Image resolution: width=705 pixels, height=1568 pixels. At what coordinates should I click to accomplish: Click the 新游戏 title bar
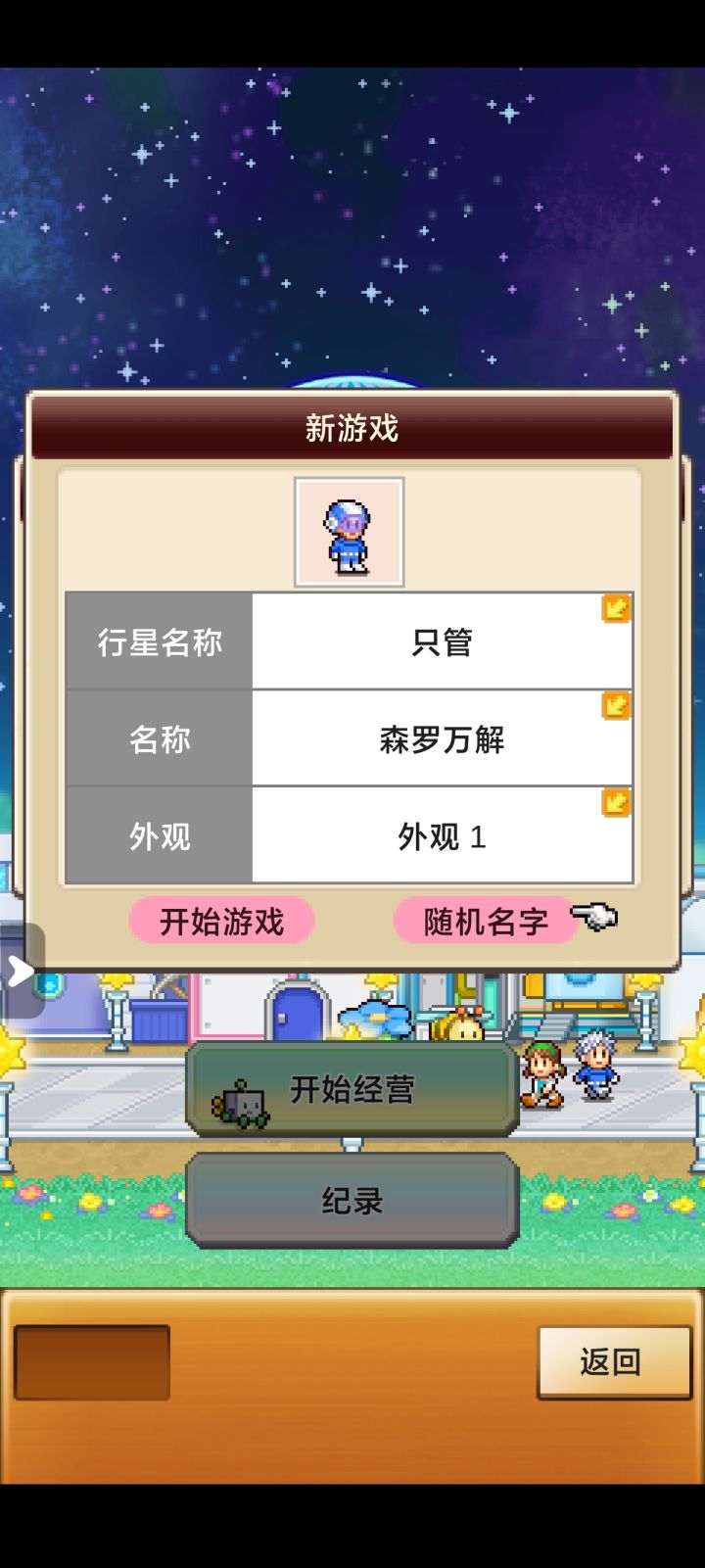[x=351, y=428]
